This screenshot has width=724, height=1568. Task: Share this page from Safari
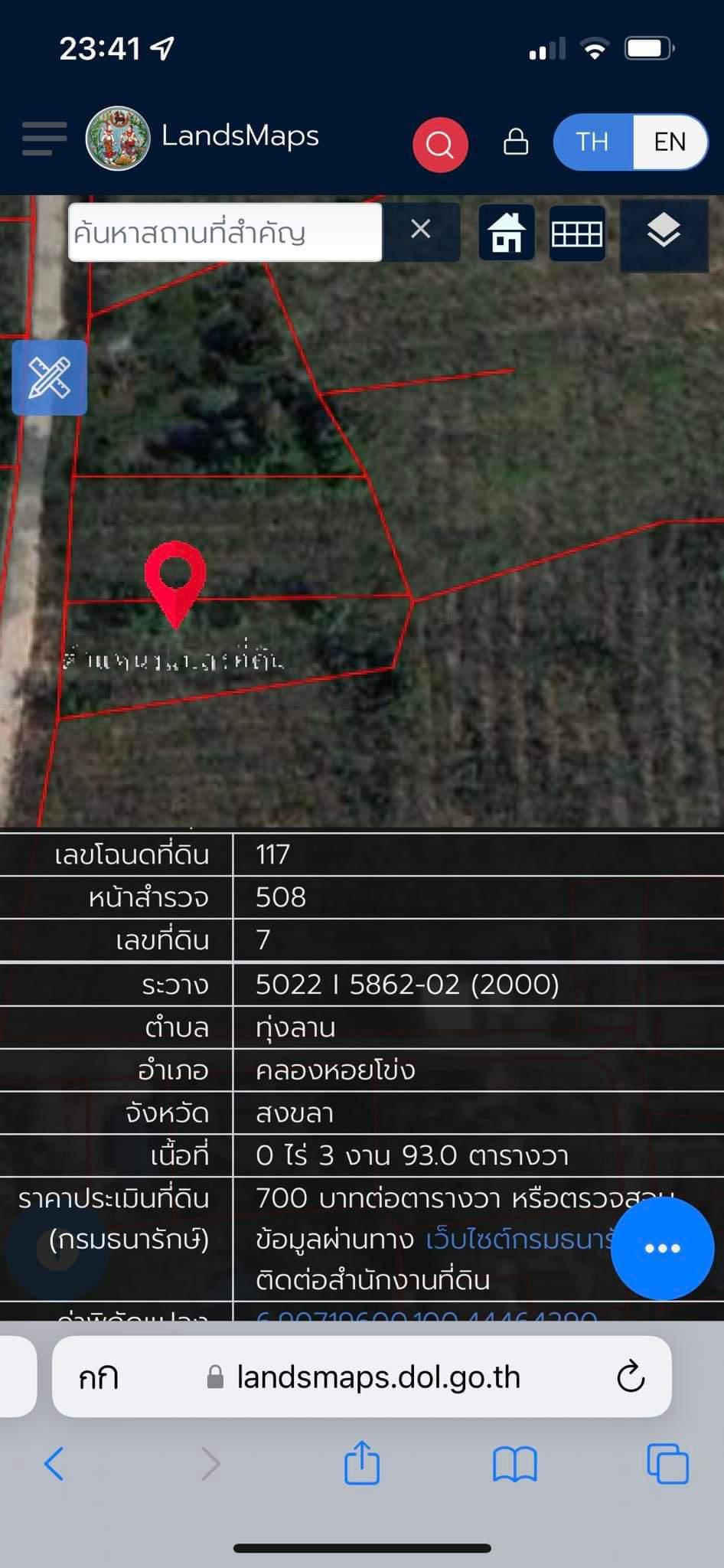pos(362,1462)
